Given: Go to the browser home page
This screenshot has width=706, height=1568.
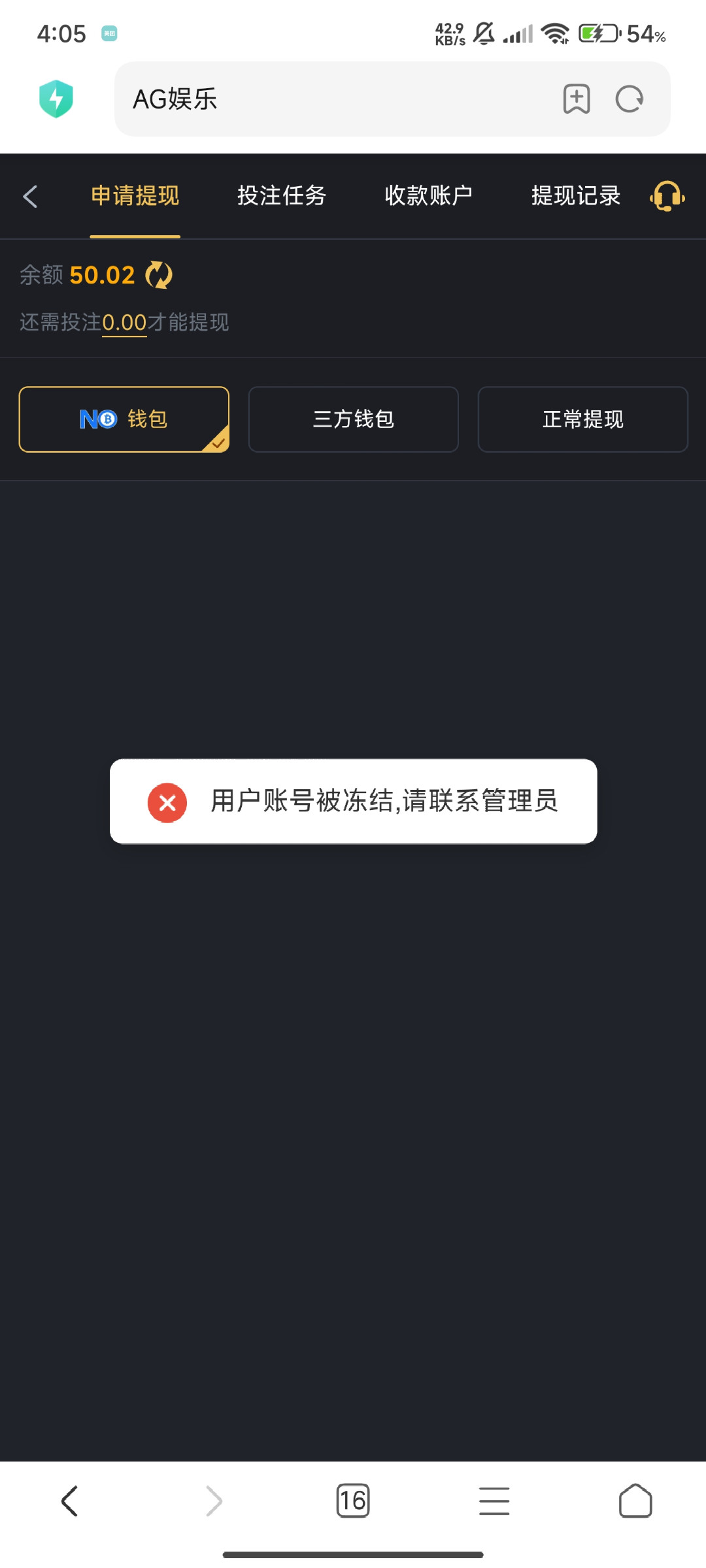Looking at the screenshot, I should pos(635,1501).
